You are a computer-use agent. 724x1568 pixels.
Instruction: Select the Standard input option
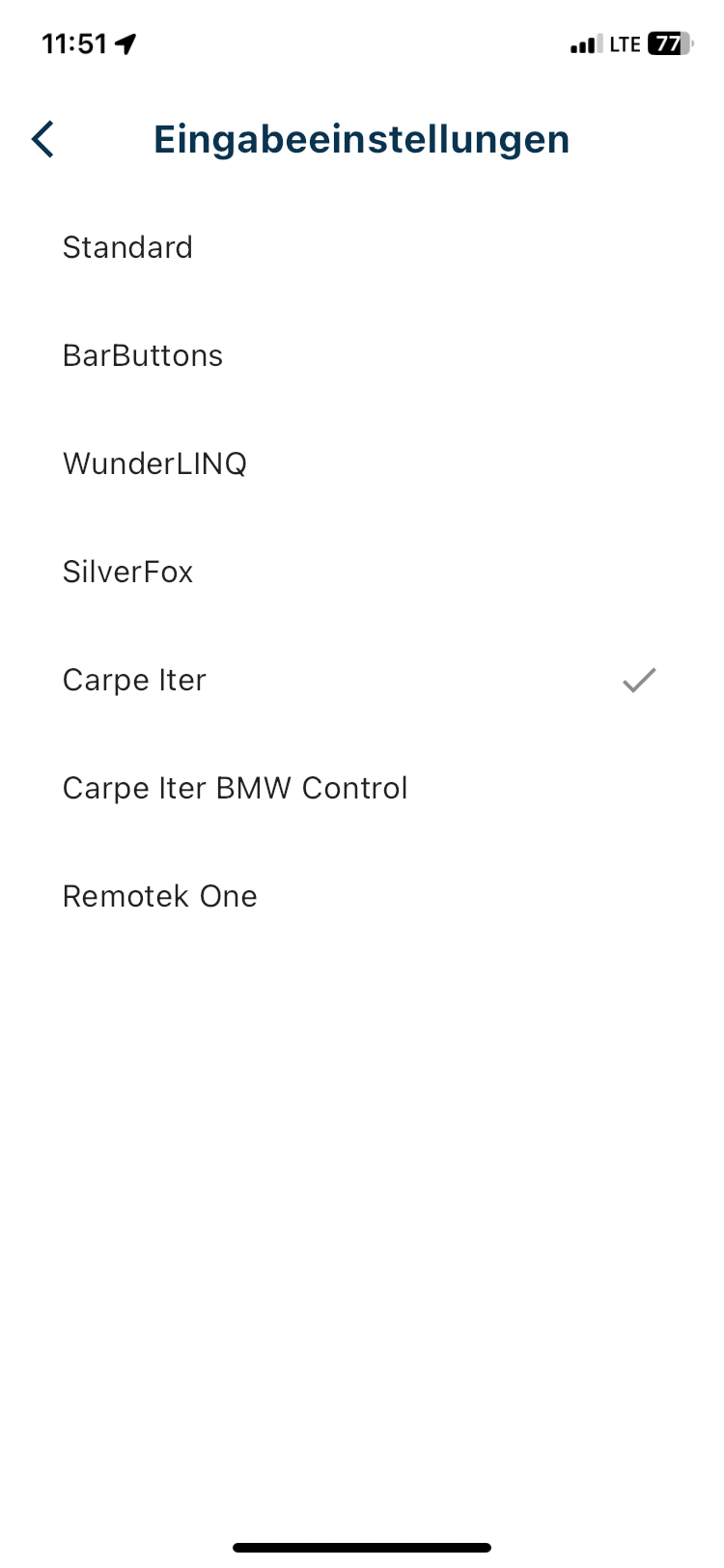click(362, 247)
